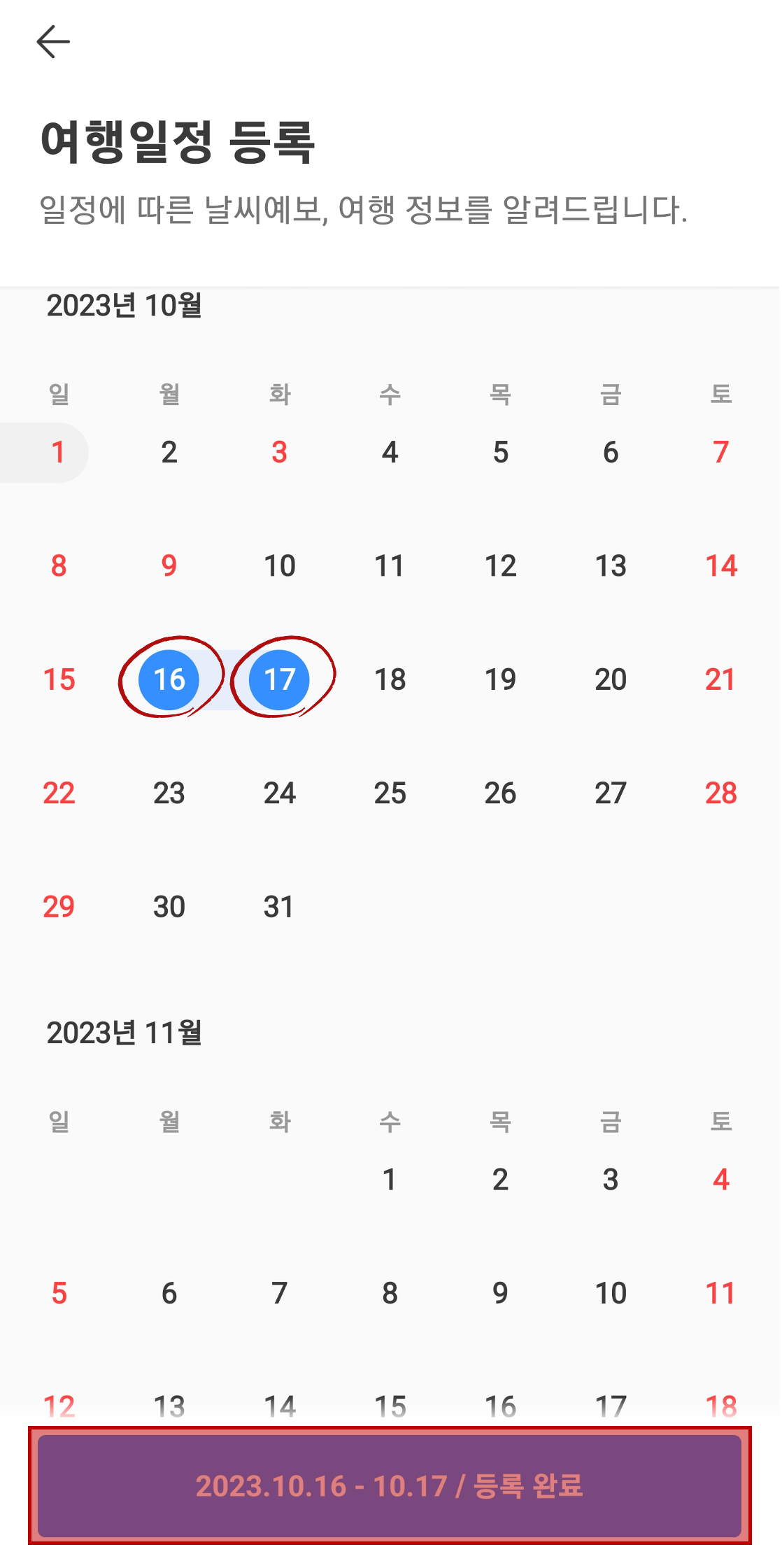Select November 1 on the calendar
The height and width of the screenshot is (1568, 782).
390,1180
